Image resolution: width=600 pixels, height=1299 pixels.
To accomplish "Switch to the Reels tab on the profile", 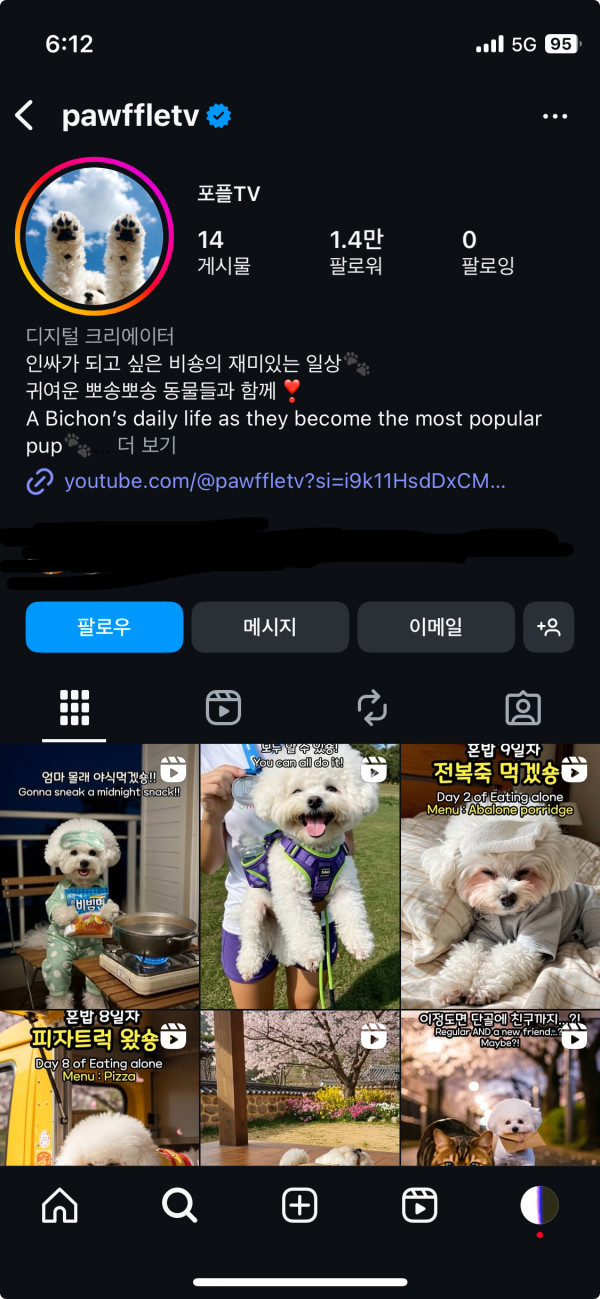I will coord(223,708).
